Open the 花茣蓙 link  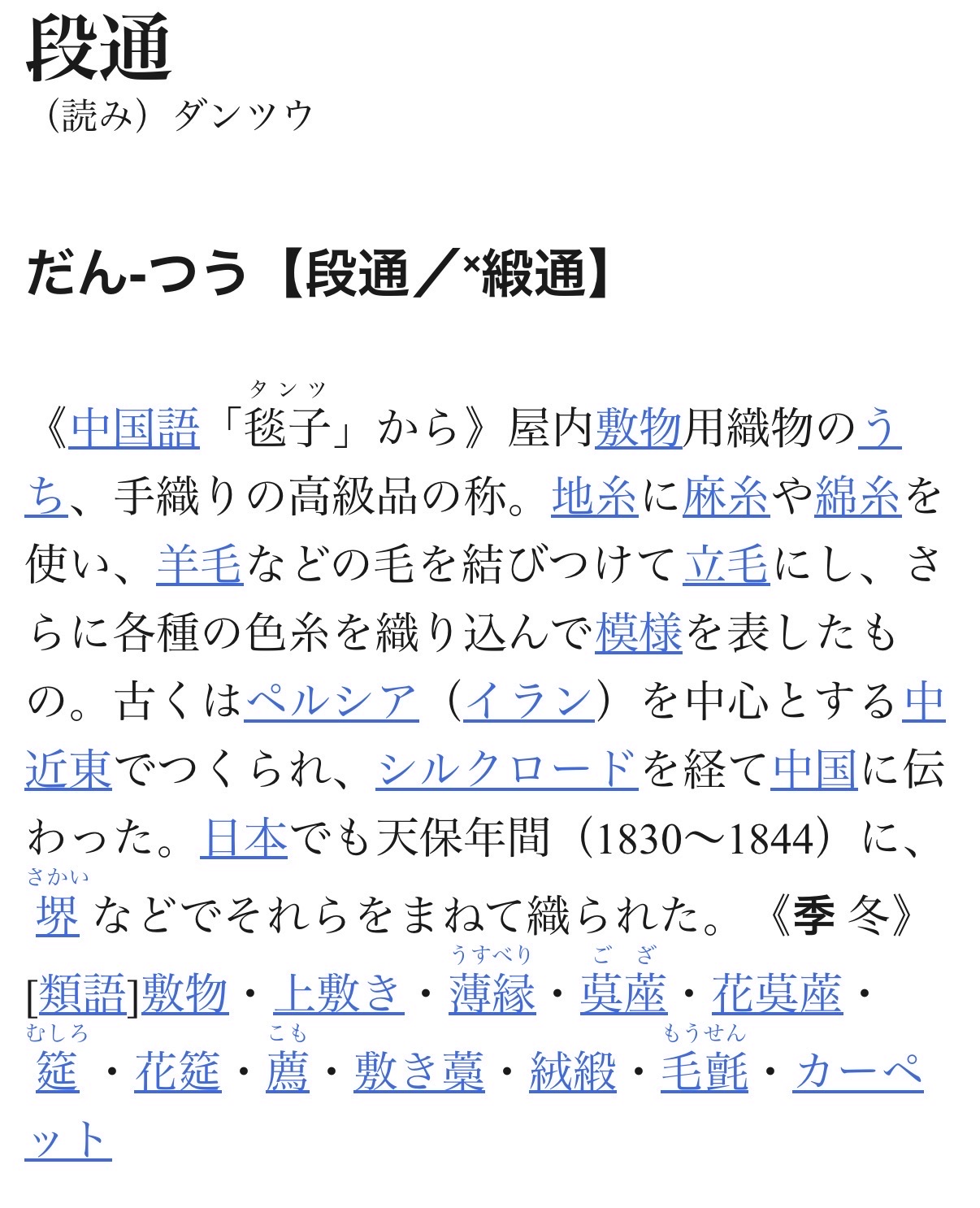point(778,993)
